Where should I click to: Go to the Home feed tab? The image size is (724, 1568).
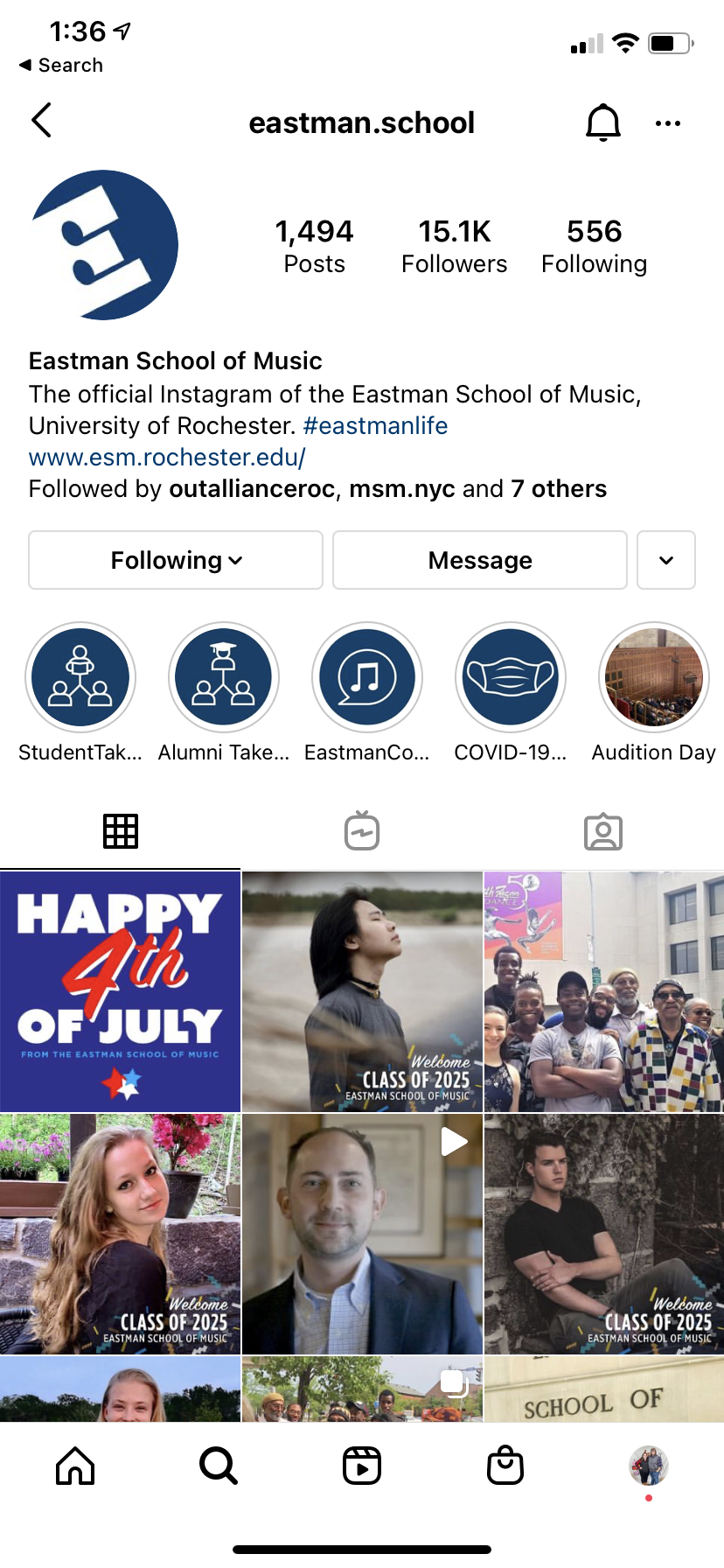[x=75, y=1465]
